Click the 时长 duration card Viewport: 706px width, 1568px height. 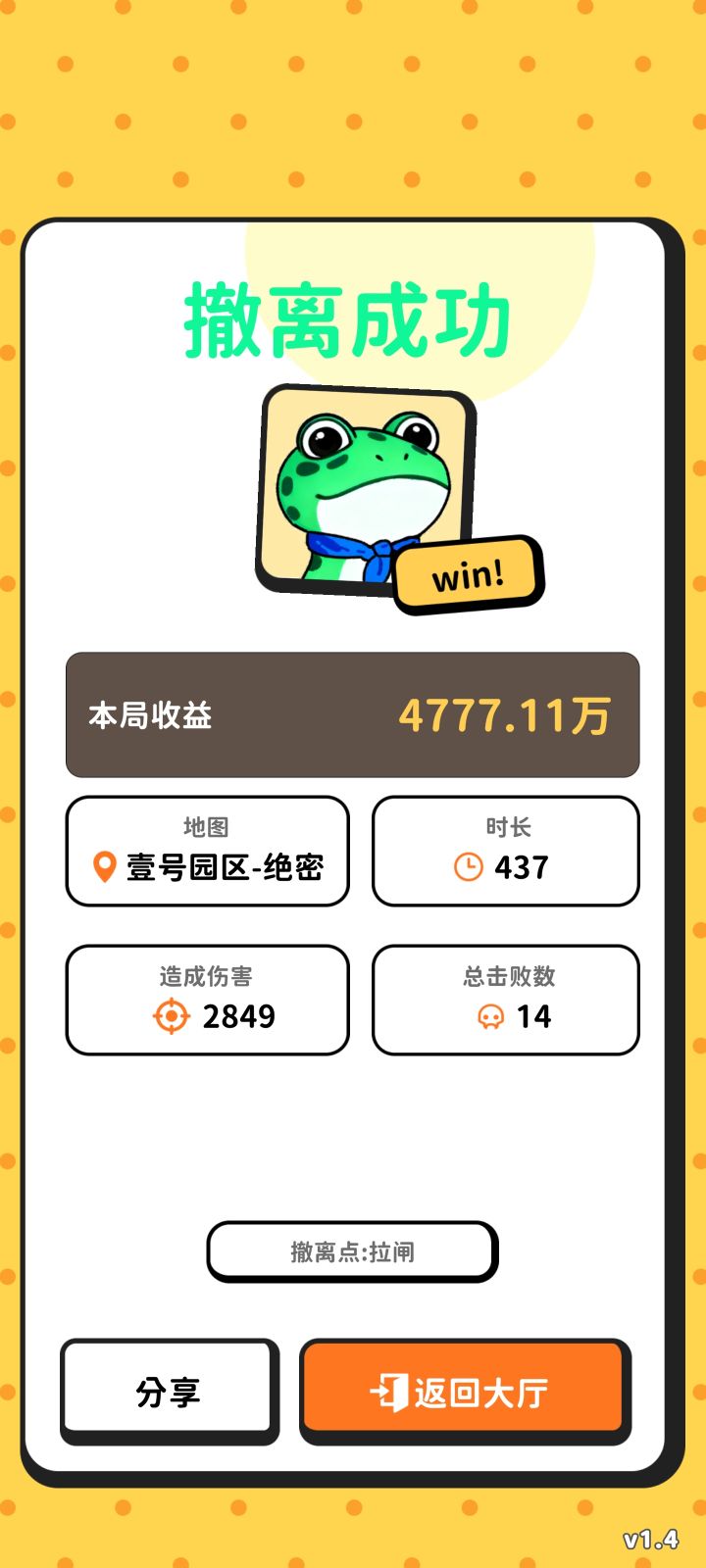(x=505, y=851)
